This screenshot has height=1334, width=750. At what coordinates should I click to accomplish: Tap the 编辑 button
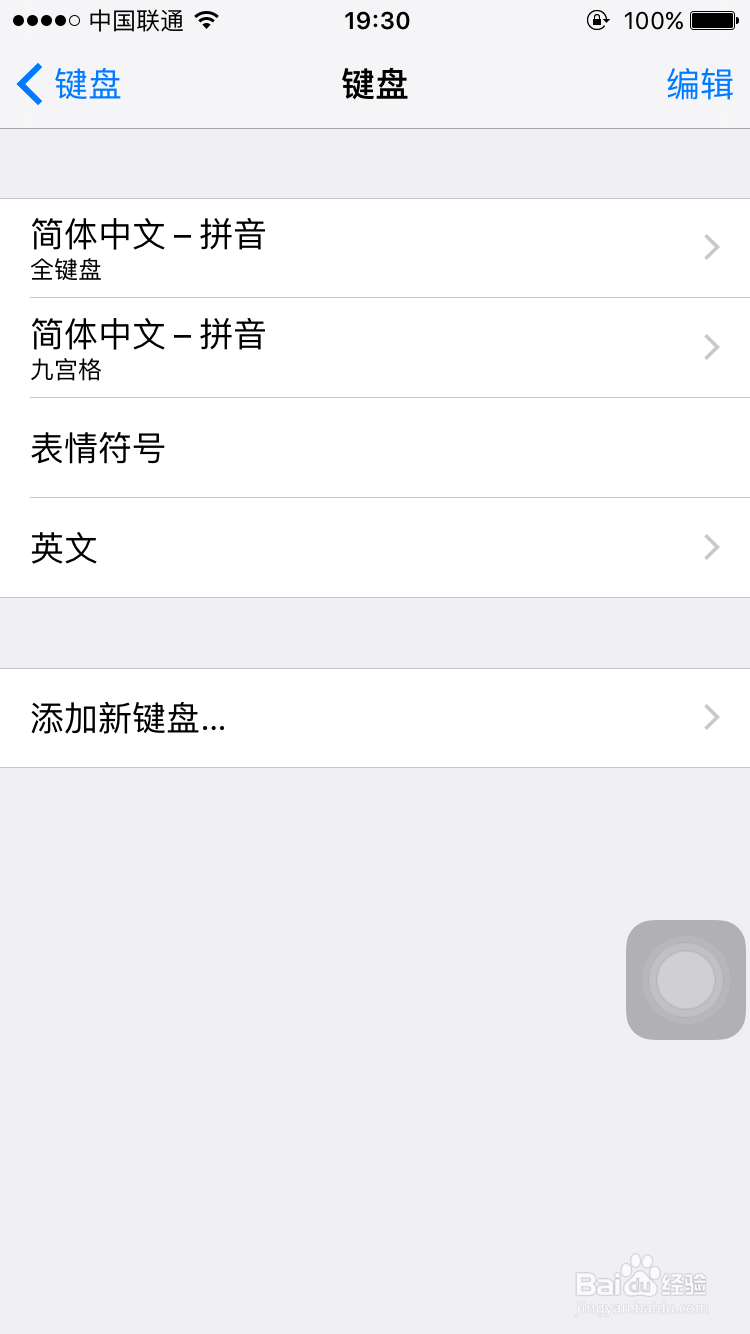700,85
